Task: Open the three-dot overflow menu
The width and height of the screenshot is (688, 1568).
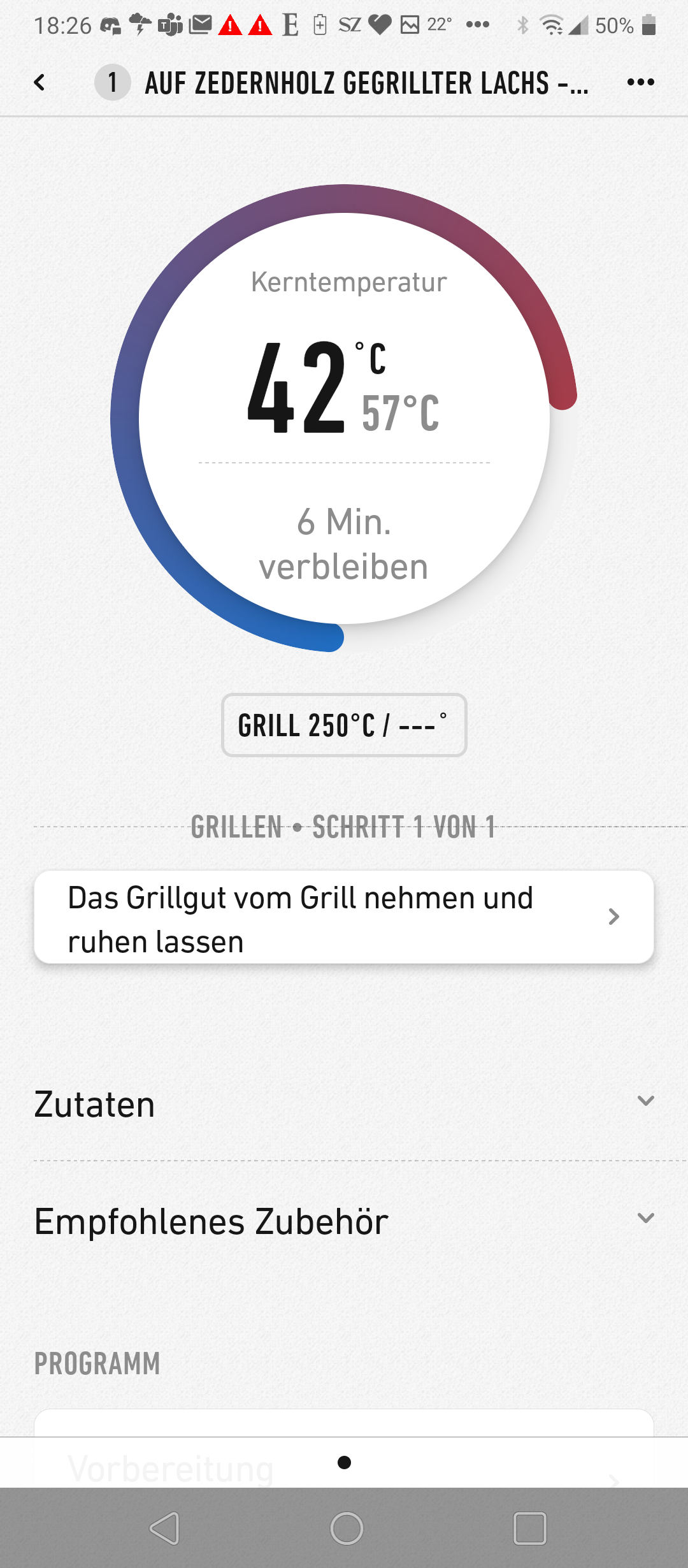Action: click(x=640, y=82)
